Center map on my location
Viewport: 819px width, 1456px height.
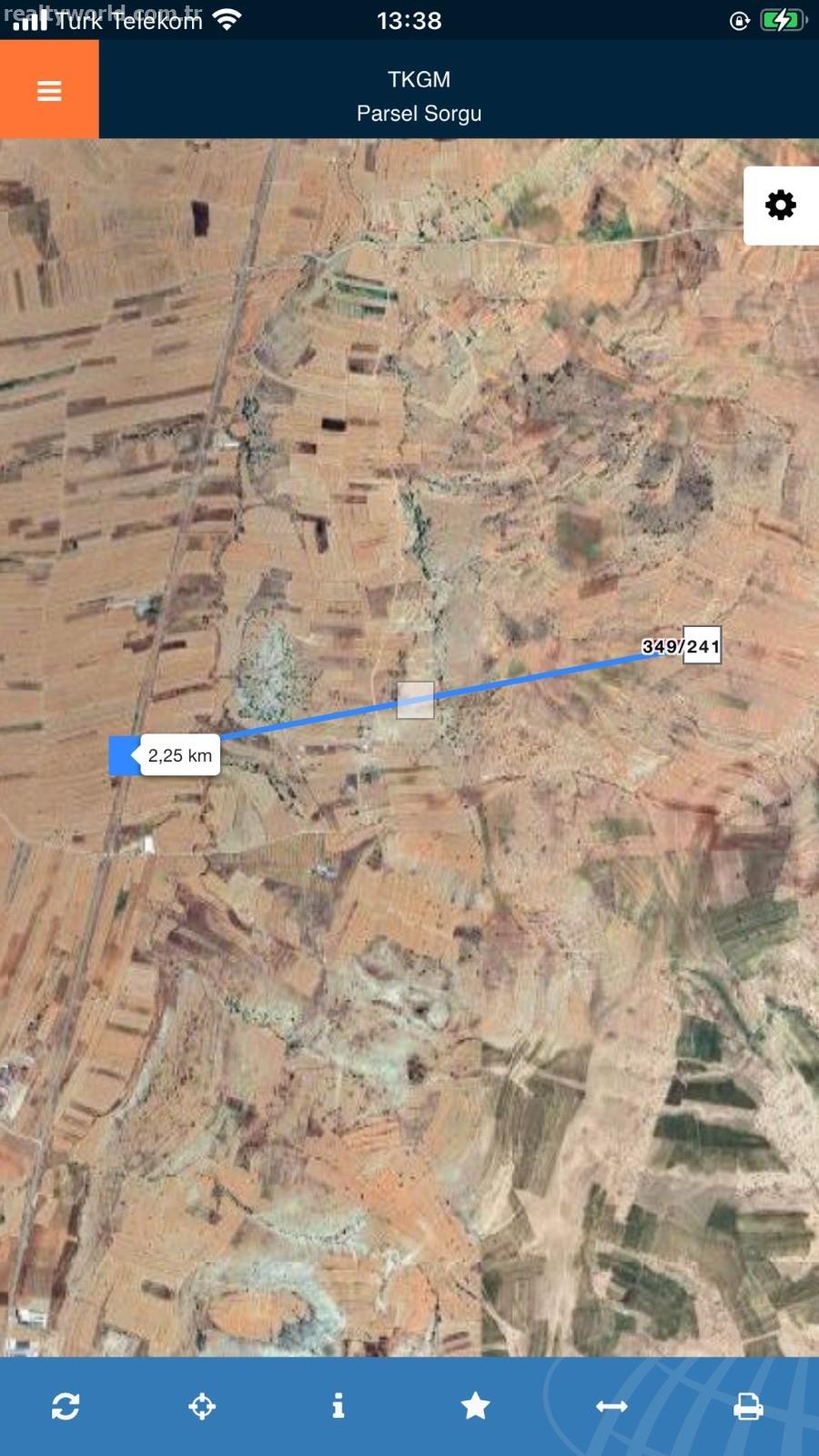202,1406
